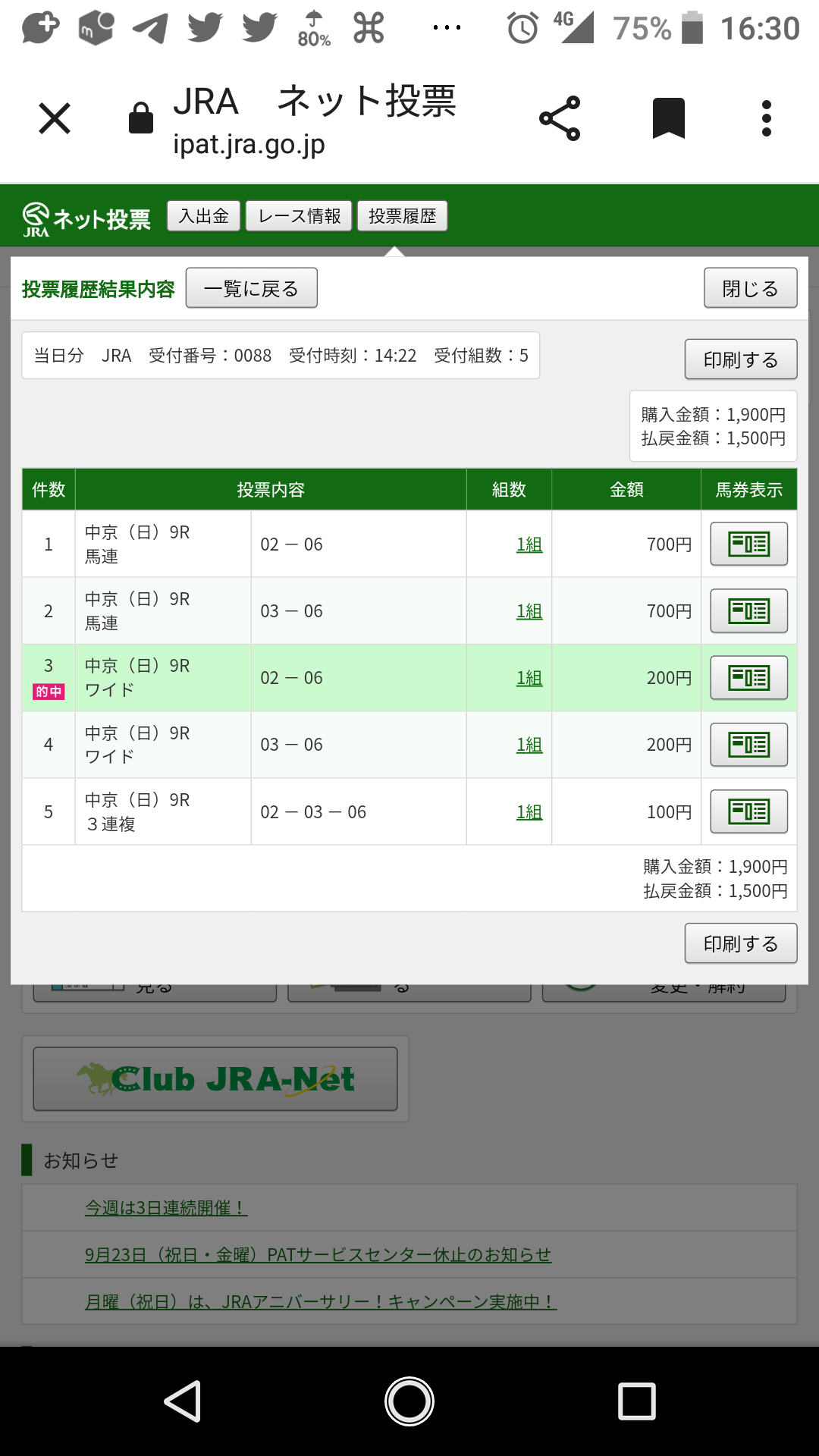Show the ticket for bet 2 馬連 03-06

tap(748, 611)
